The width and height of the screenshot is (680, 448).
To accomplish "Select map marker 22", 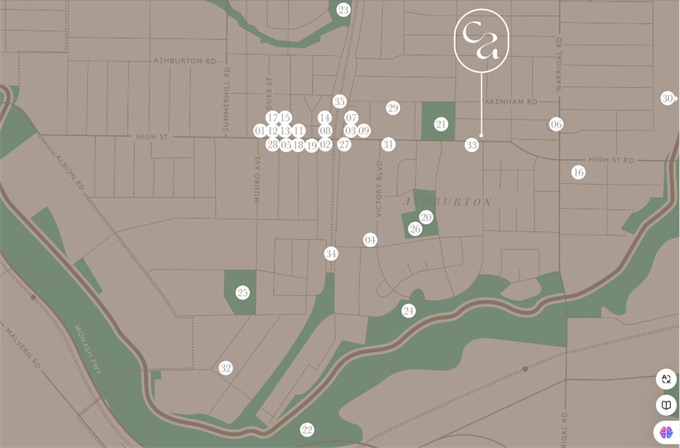I will 307,430.
